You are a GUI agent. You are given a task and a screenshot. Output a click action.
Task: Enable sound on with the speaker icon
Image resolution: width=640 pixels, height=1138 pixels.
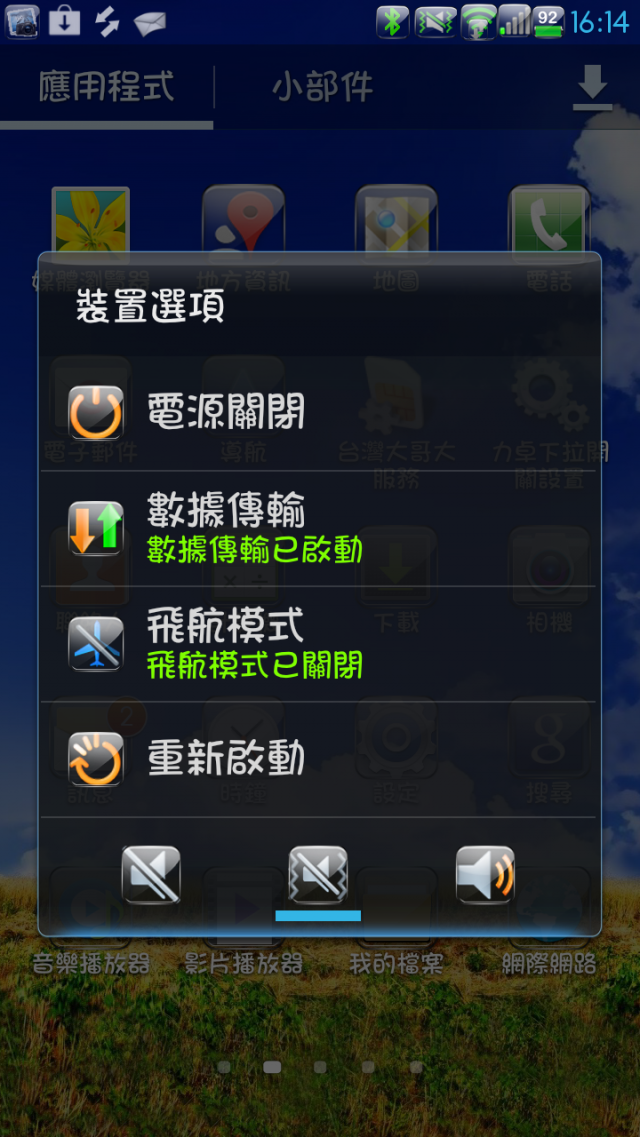(x=485, y=875)
